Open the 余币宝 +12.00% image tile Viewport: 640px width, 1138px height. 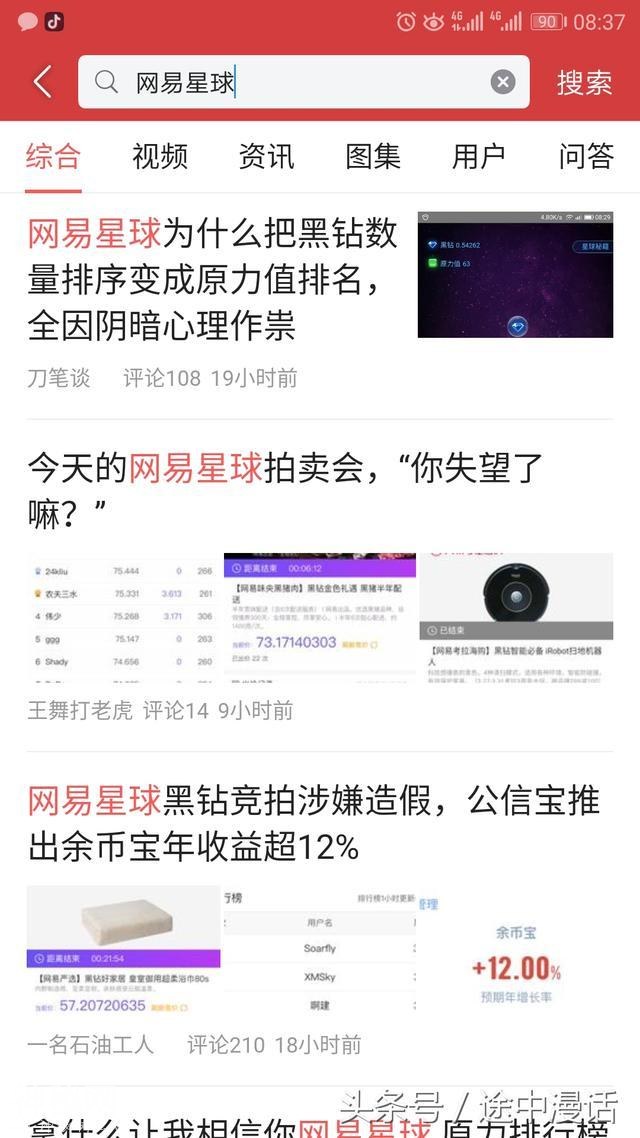[516, 949]
